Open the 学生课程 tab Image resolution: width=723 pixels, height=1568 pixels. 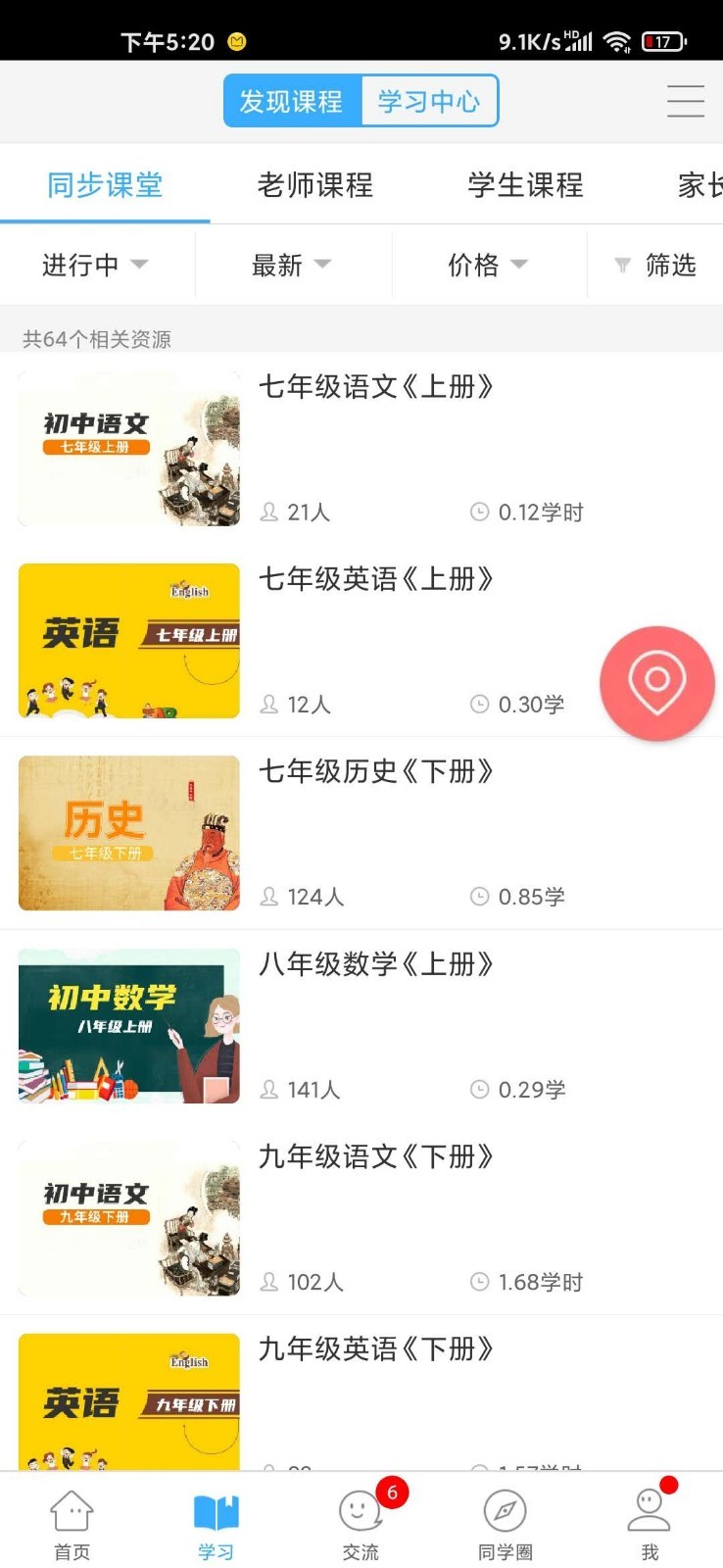(525, 185)
